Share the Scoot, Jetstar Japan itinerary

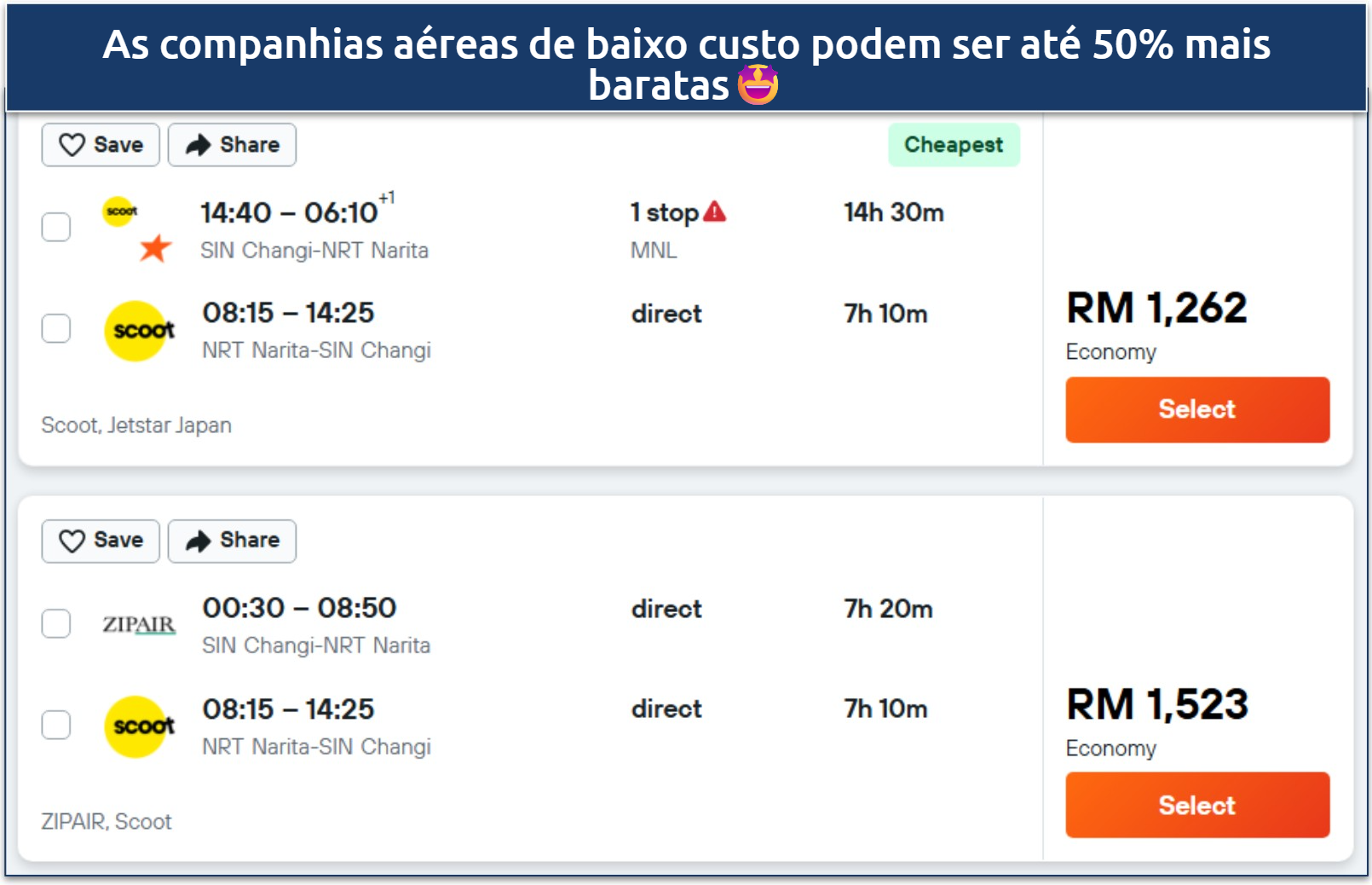coord(232,145)
